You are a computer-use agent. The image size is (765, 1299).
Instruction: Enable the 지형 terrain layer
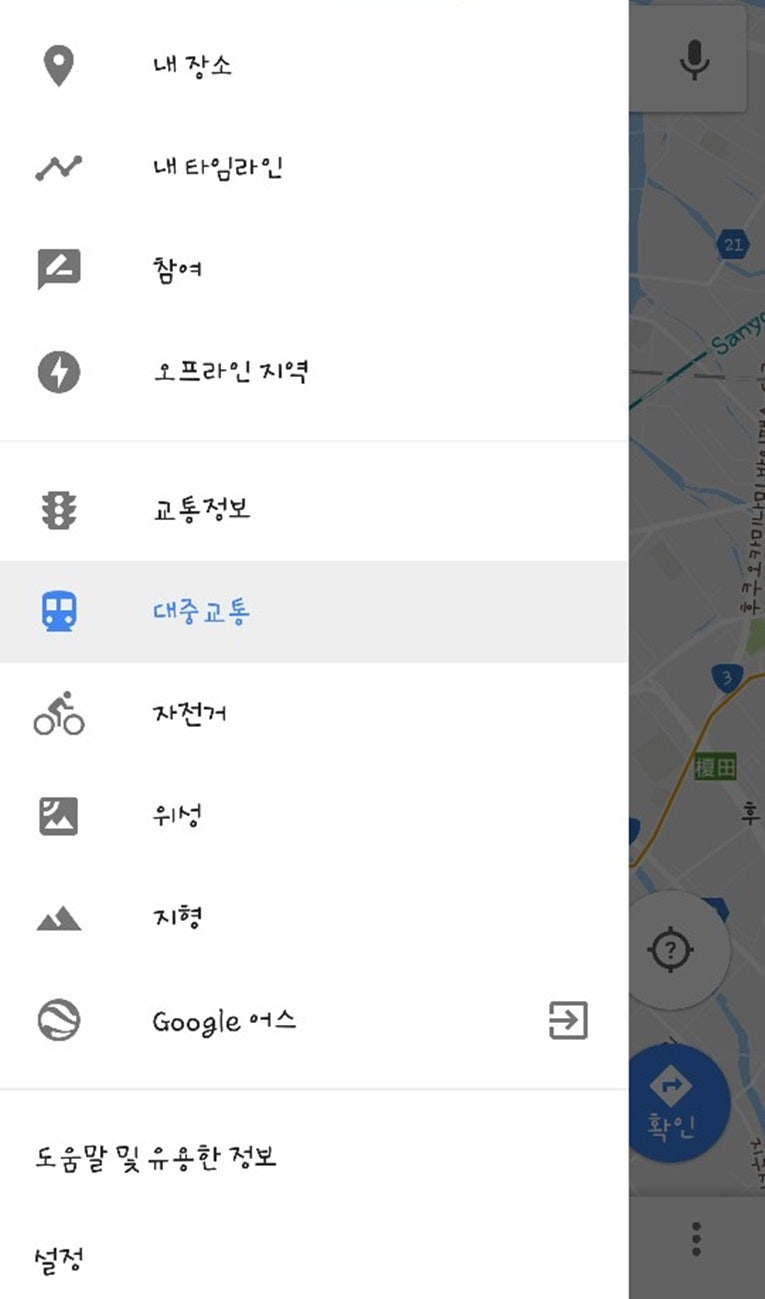(59, 917)
